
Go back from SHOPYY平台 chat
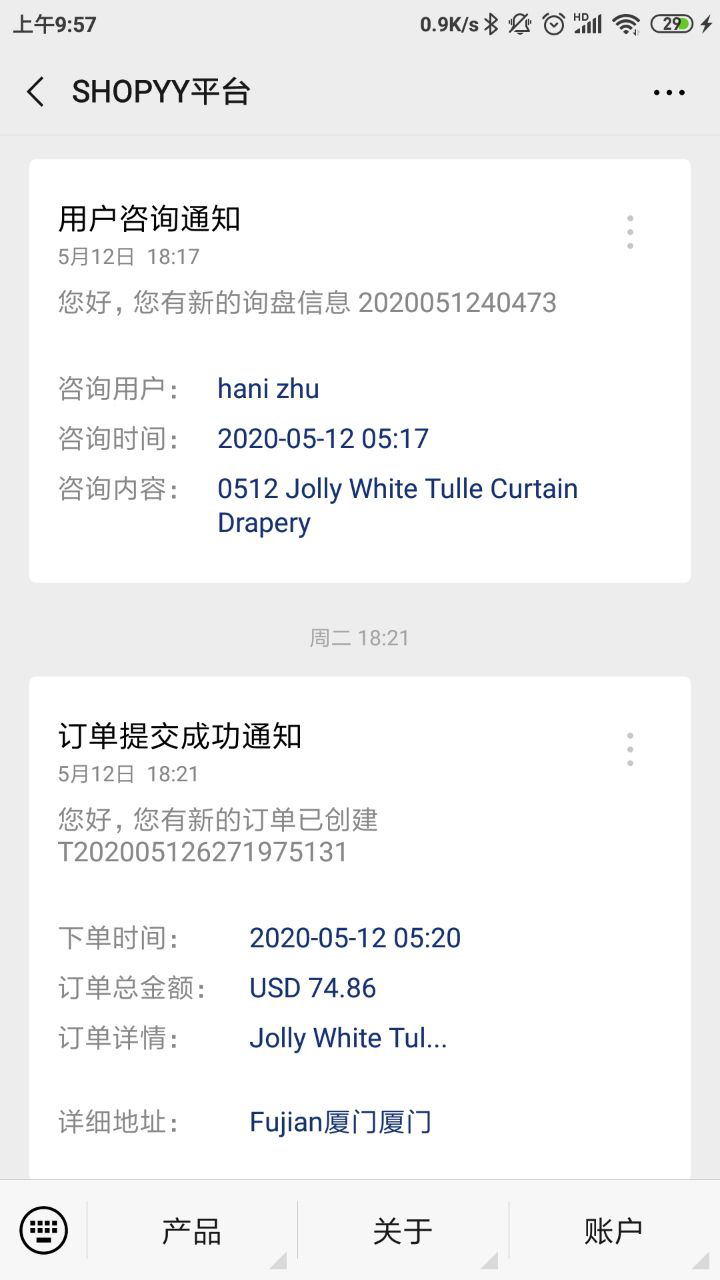pyautogui.click(x=36, y=93)
